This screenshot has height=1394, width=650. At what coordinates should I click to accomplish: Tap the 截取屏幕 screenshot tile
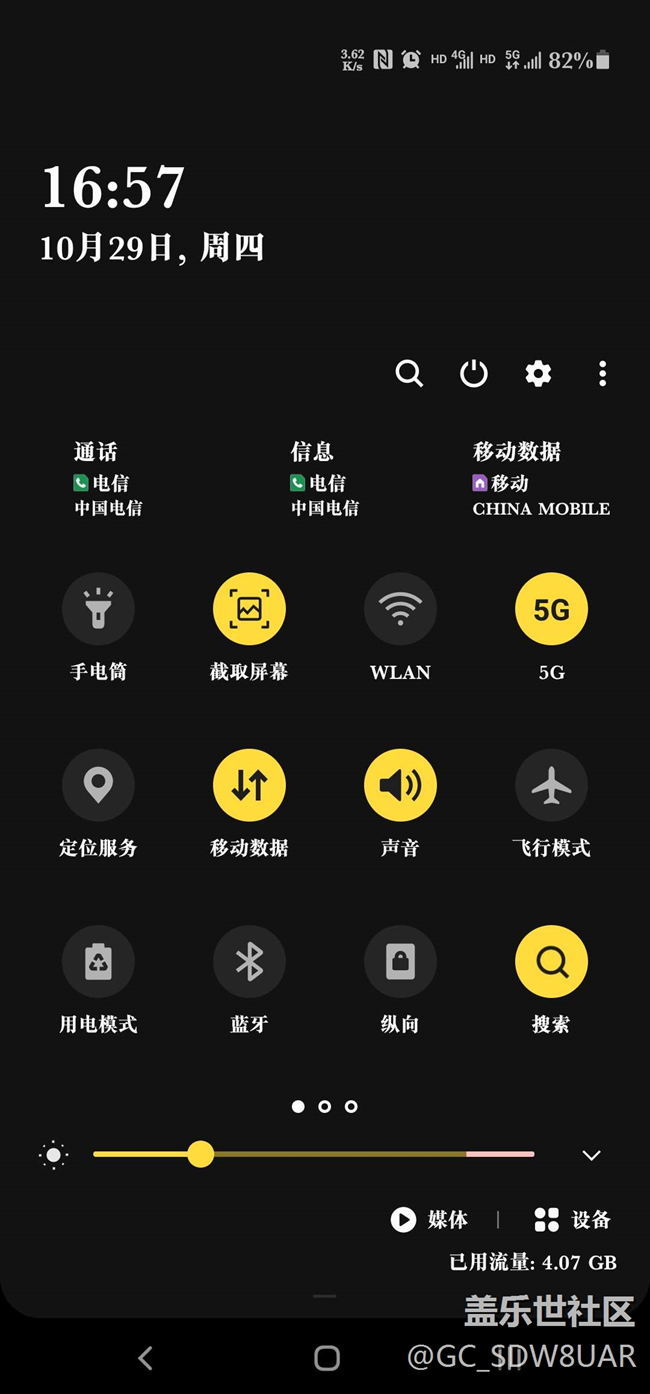pyautogui.click(x=249, y=609)
